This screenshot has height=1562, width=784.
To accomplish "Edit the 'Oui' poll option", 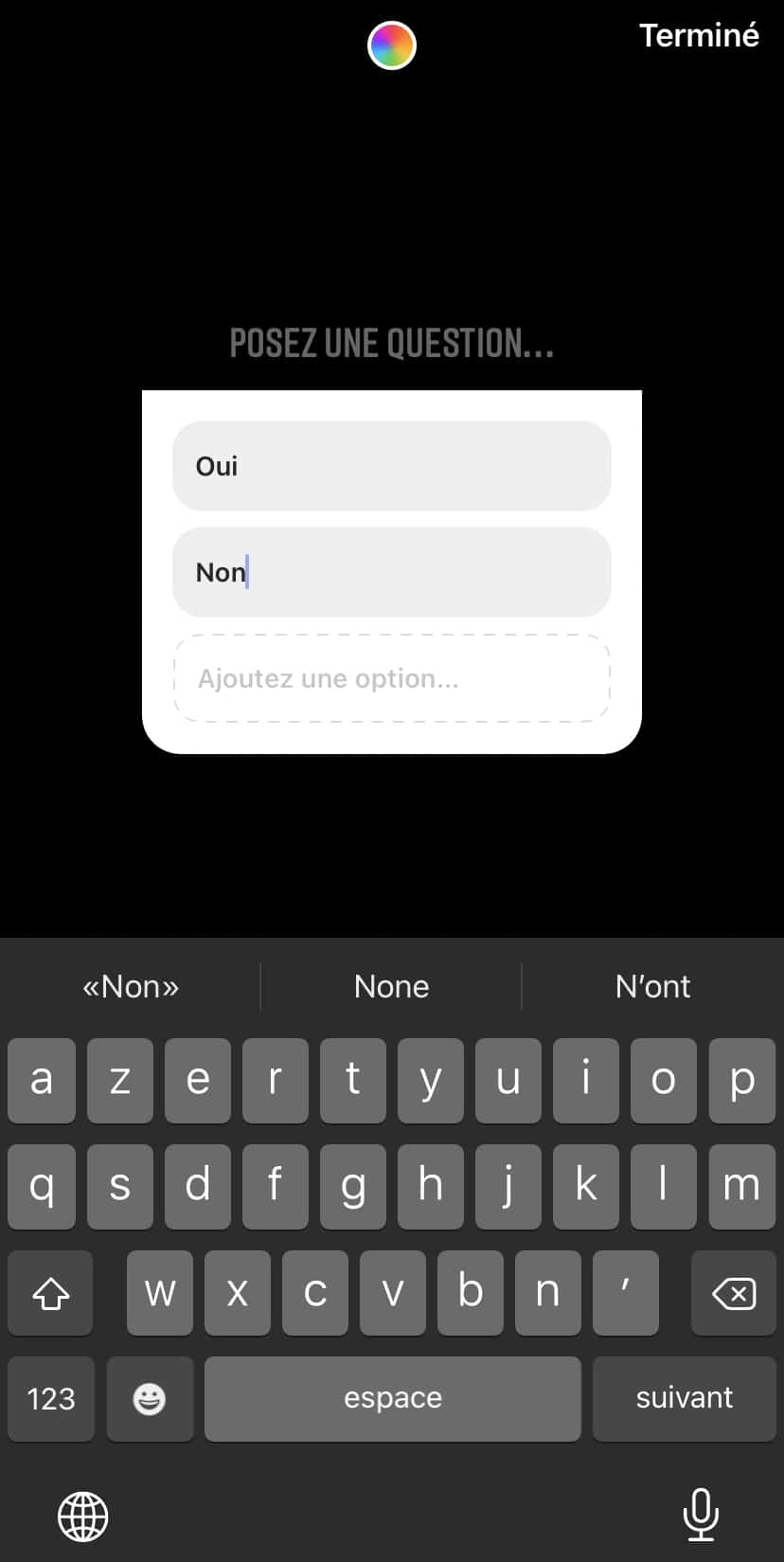I will click(391, 466).
